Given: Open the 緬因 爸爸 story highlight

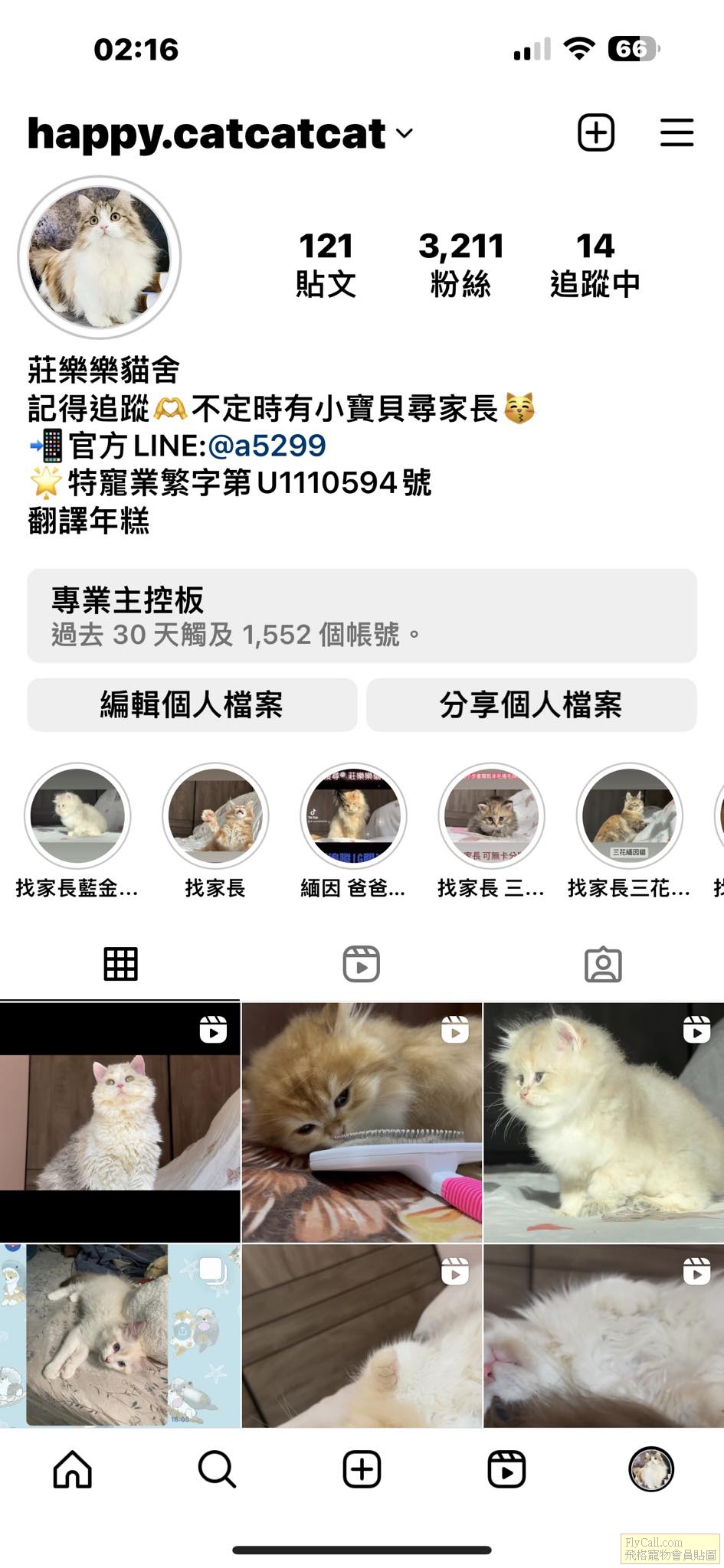Looking at the screenshot, I should [353, 816].
